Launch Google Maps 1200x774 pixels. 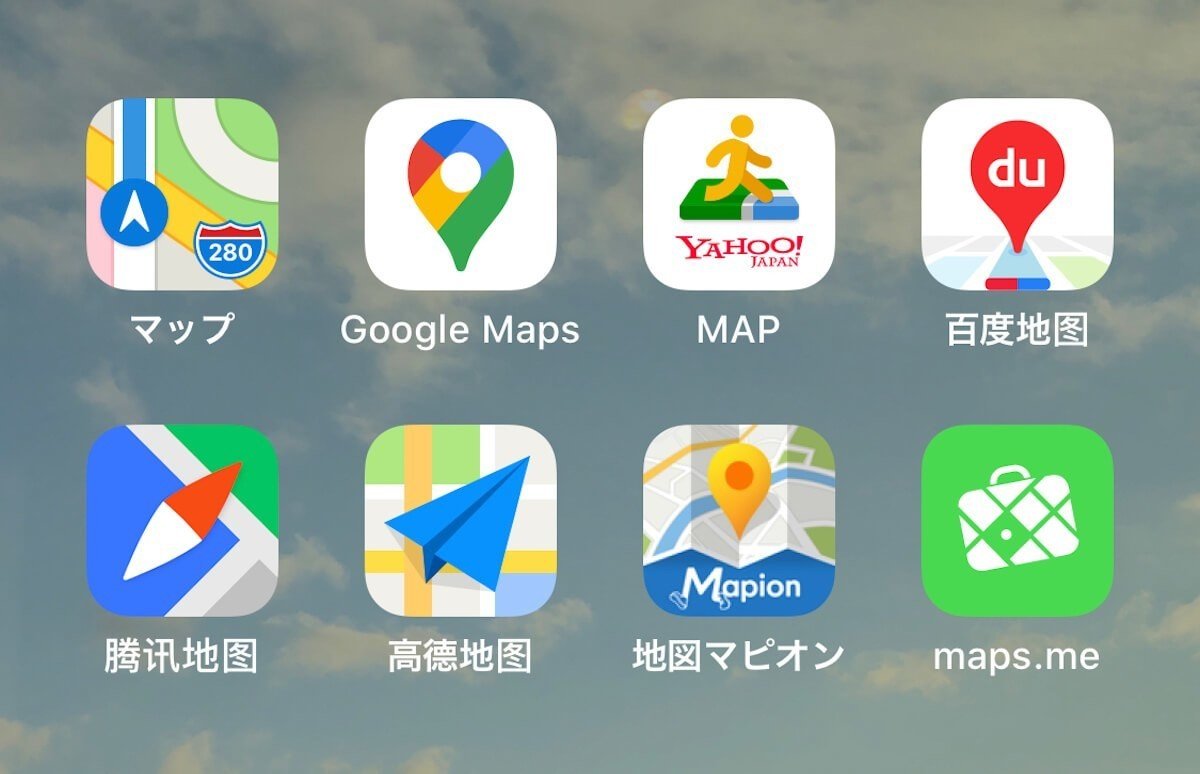(x=460, y=194)
